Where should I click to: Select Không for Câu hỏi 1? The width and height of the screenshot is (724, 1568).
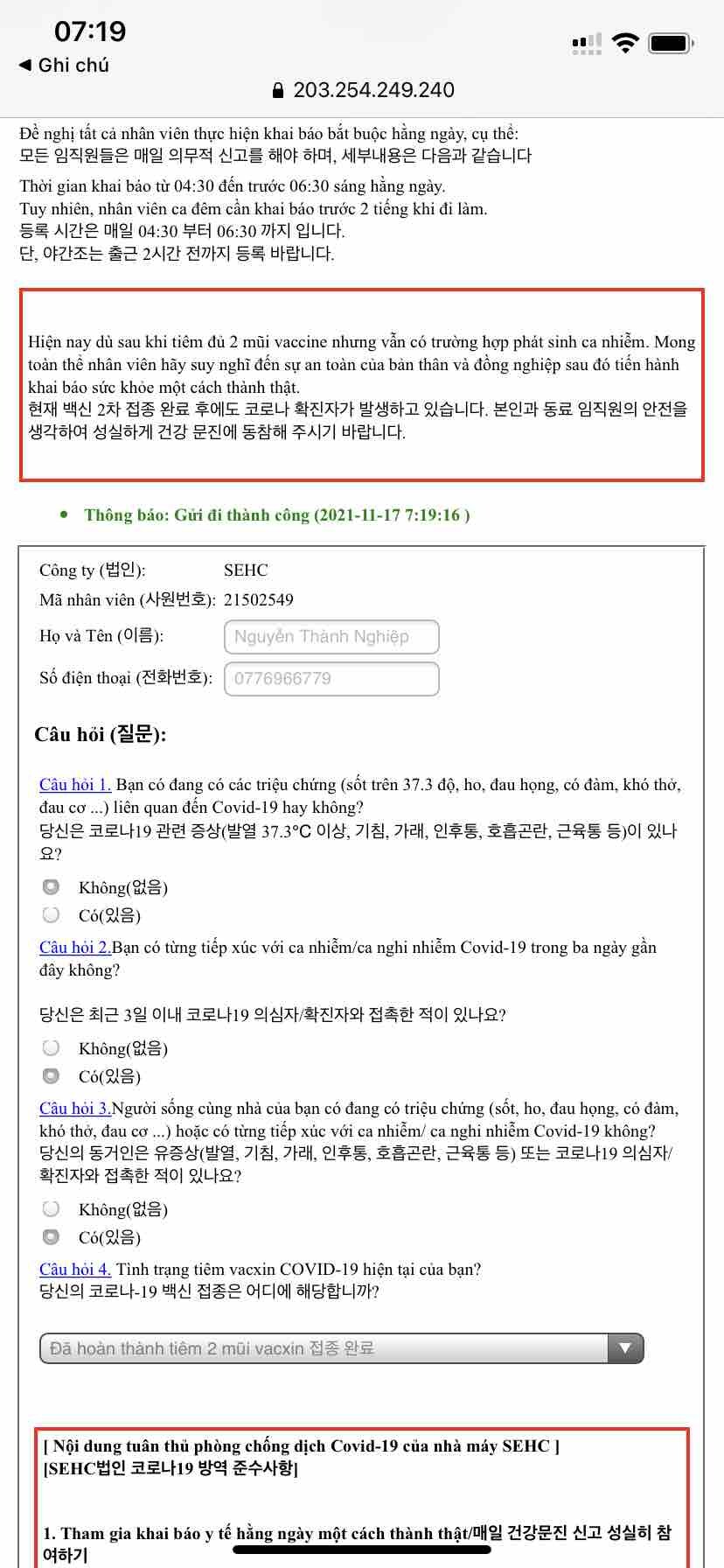[x=52, y=887]
